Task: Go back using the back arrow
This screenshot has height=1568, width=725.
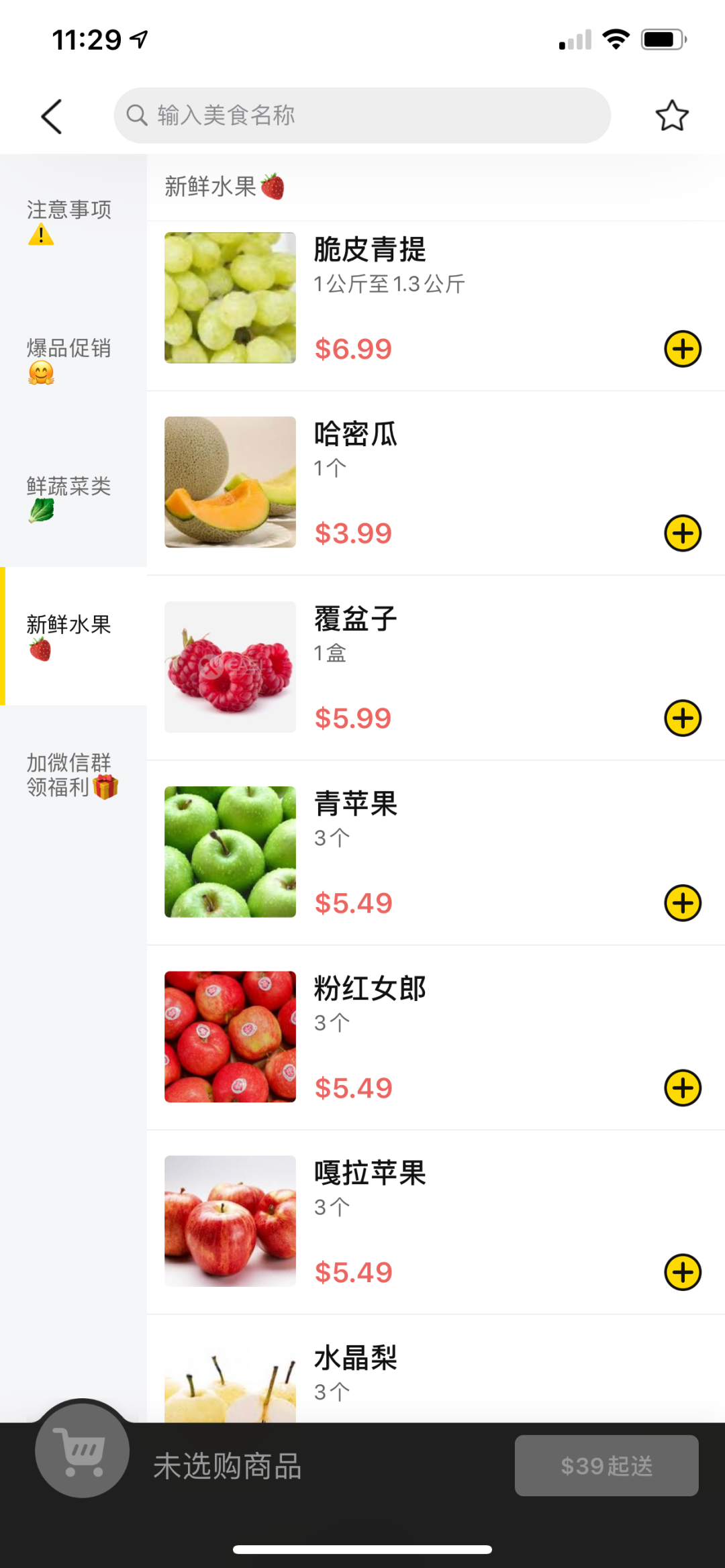Action: tap(52, 117)
